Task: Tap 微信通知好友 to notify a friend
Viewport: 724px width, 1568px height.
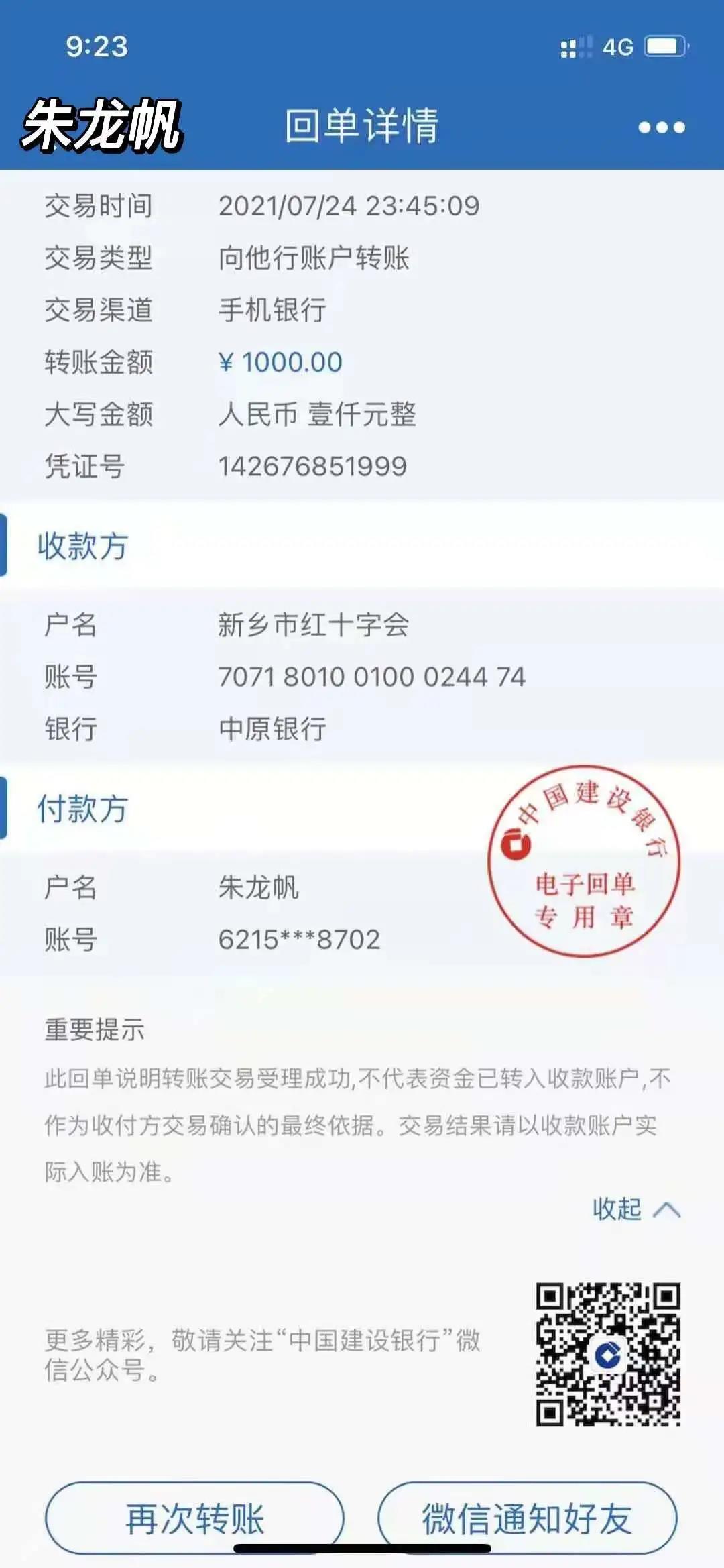Action: [x=527, y=1518]
